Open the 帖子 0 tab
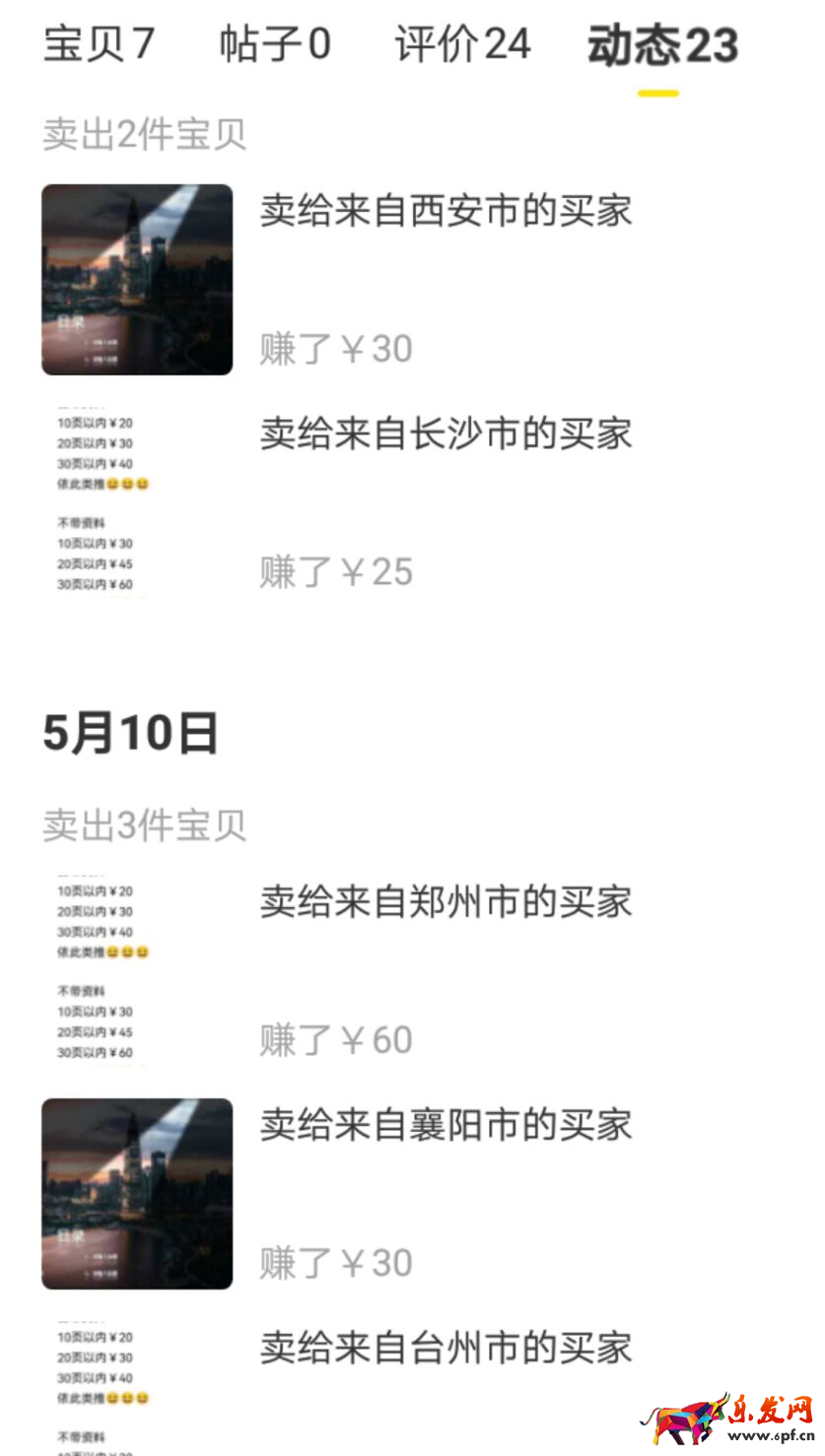Screen dimensions: 825x1456 pos(275,44)
